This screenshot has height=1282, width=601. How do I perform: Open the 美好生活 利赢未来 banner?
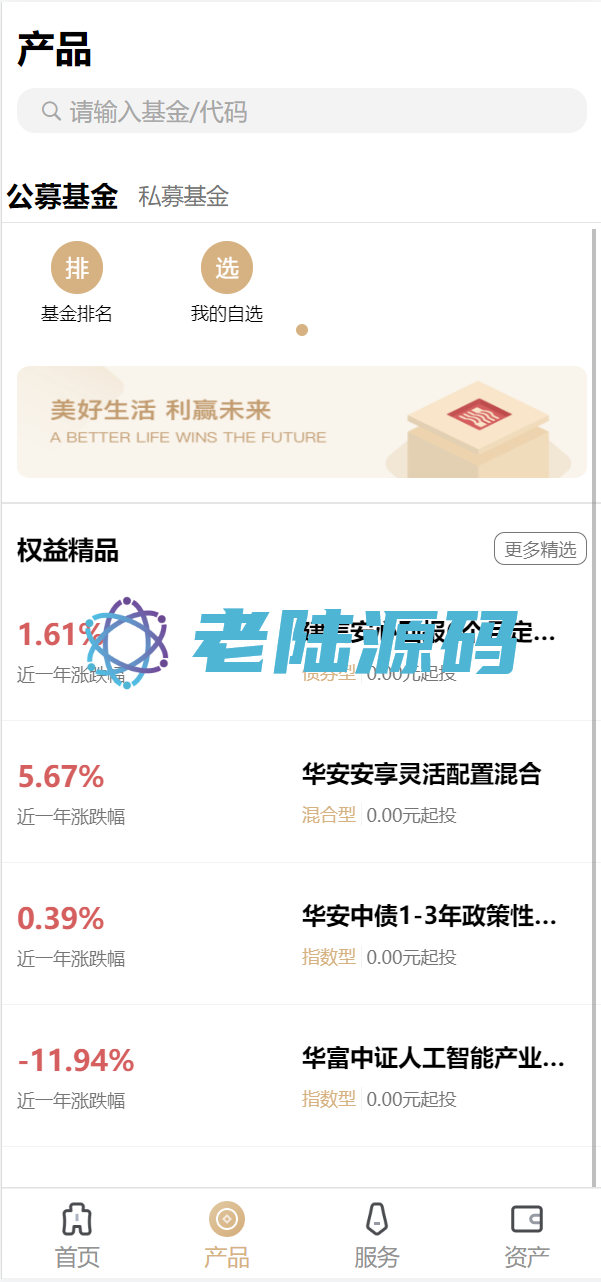301,422
